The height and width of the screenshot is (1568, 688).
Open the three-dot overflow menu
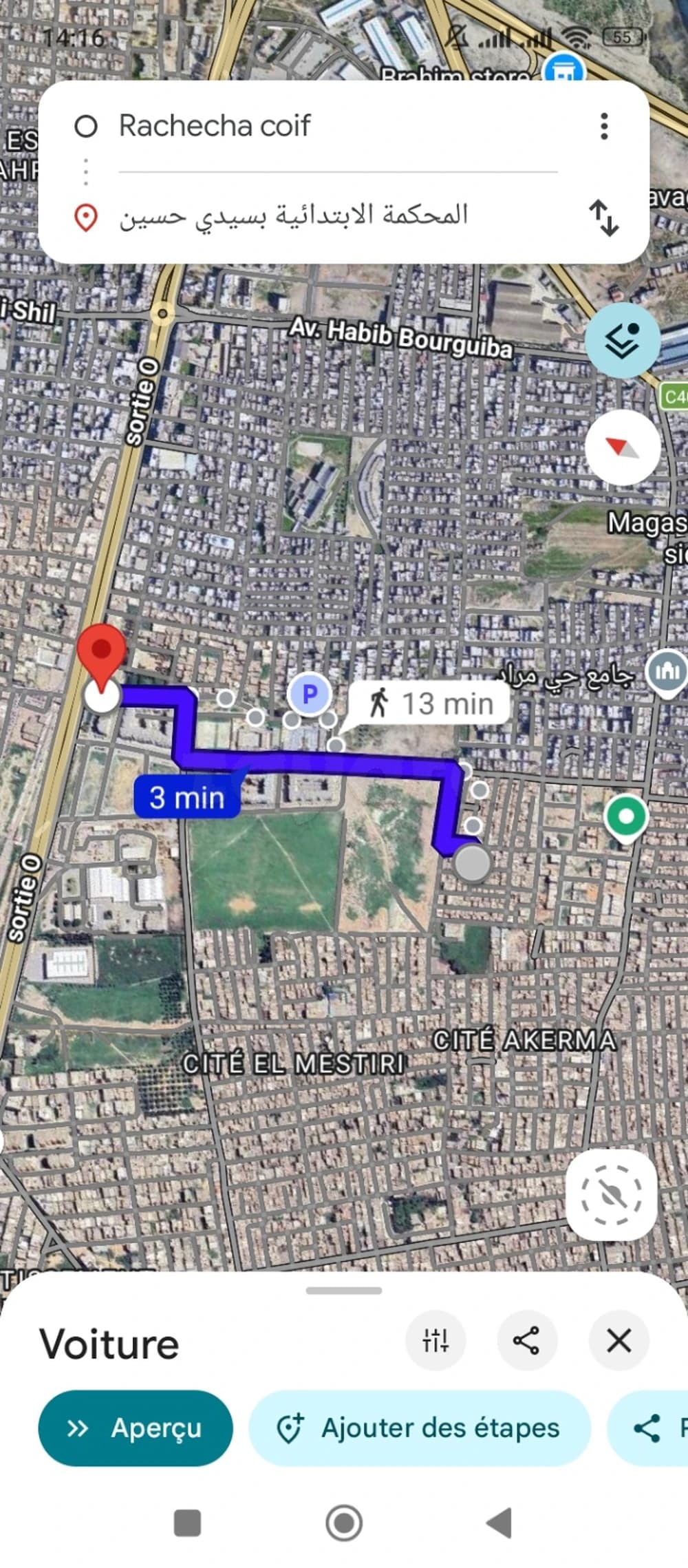[603, 127]
